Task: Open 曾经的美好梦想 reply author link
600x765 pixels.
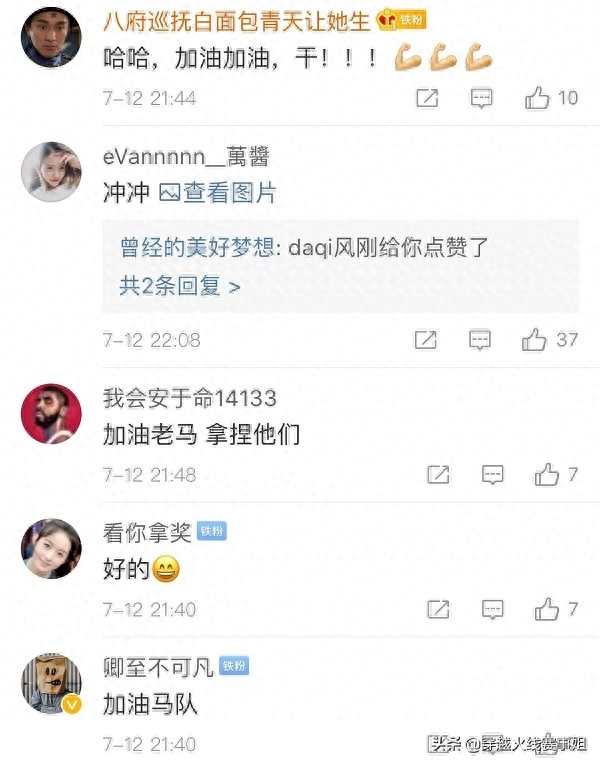Action: (x=197, y=248)
